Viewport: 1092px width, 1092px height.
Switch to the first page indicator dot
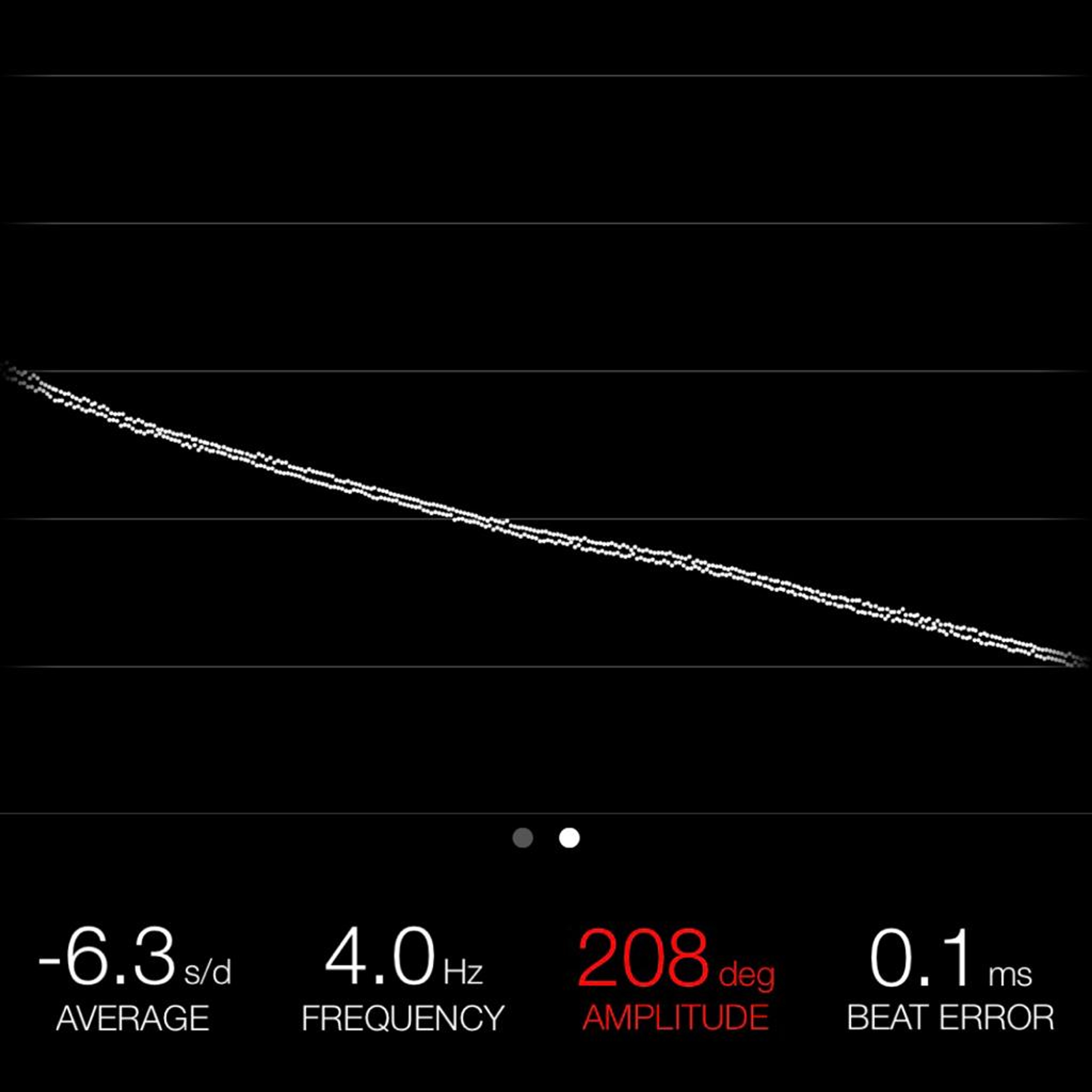click(x=523, y=838)
